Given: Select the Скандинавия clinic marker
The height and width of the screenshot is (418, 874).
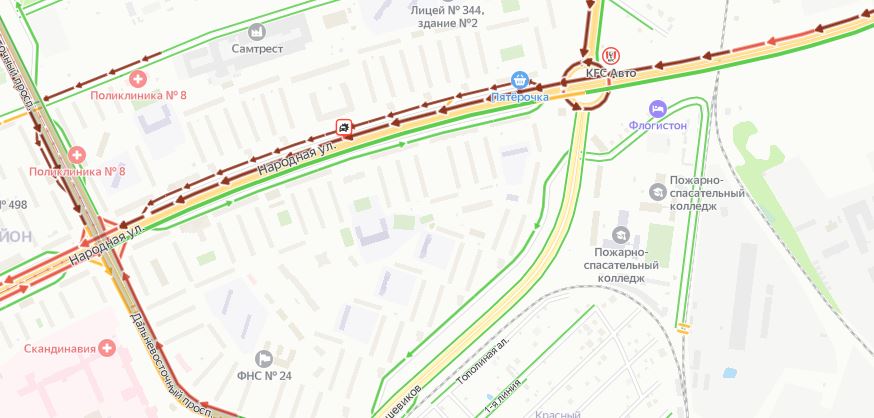Looking at the screenshot, I should point(107,348).
